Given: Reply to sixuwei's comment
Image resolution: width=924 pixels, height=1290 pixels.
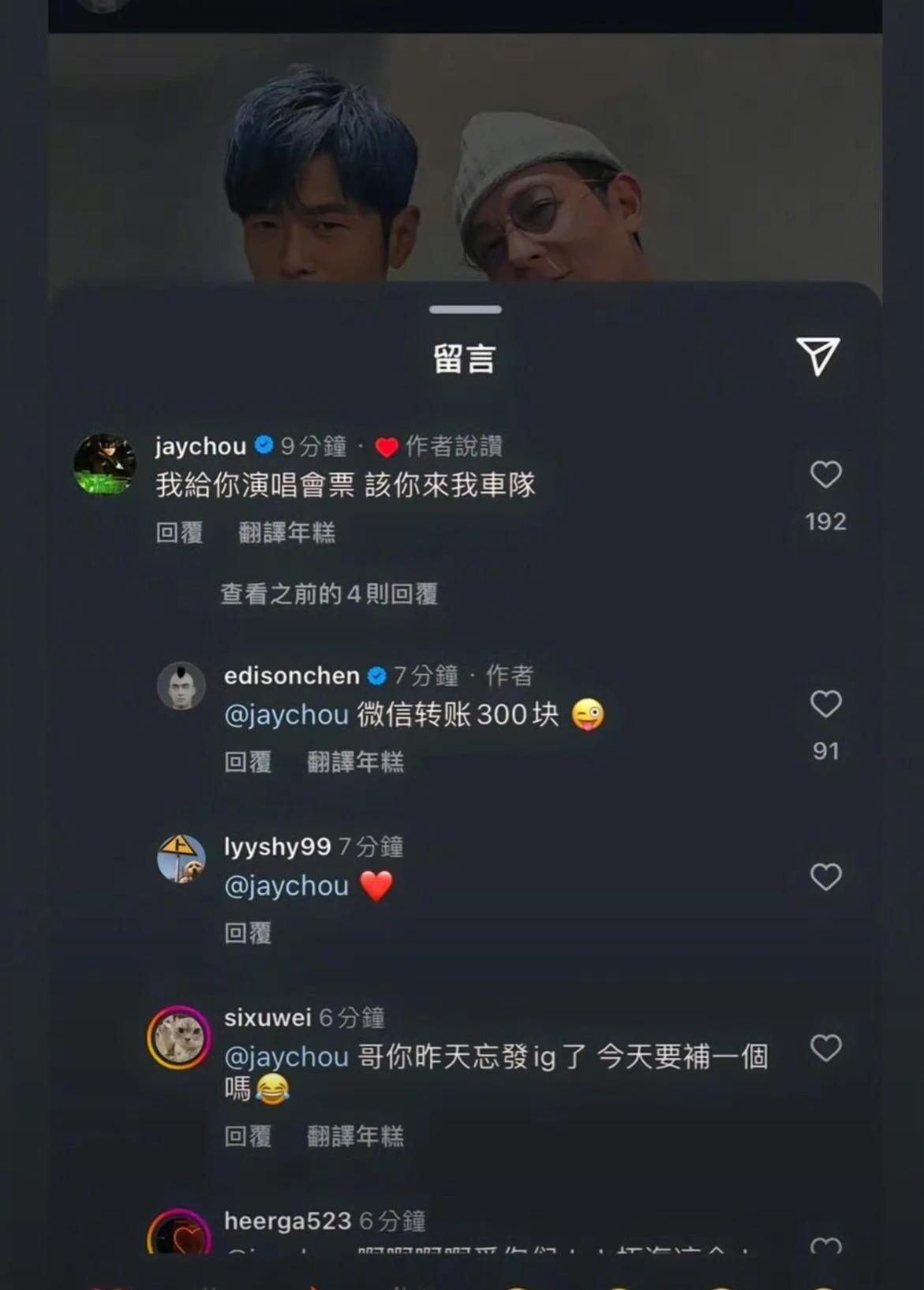Looking at the screenshot, I should (248, 1136).
